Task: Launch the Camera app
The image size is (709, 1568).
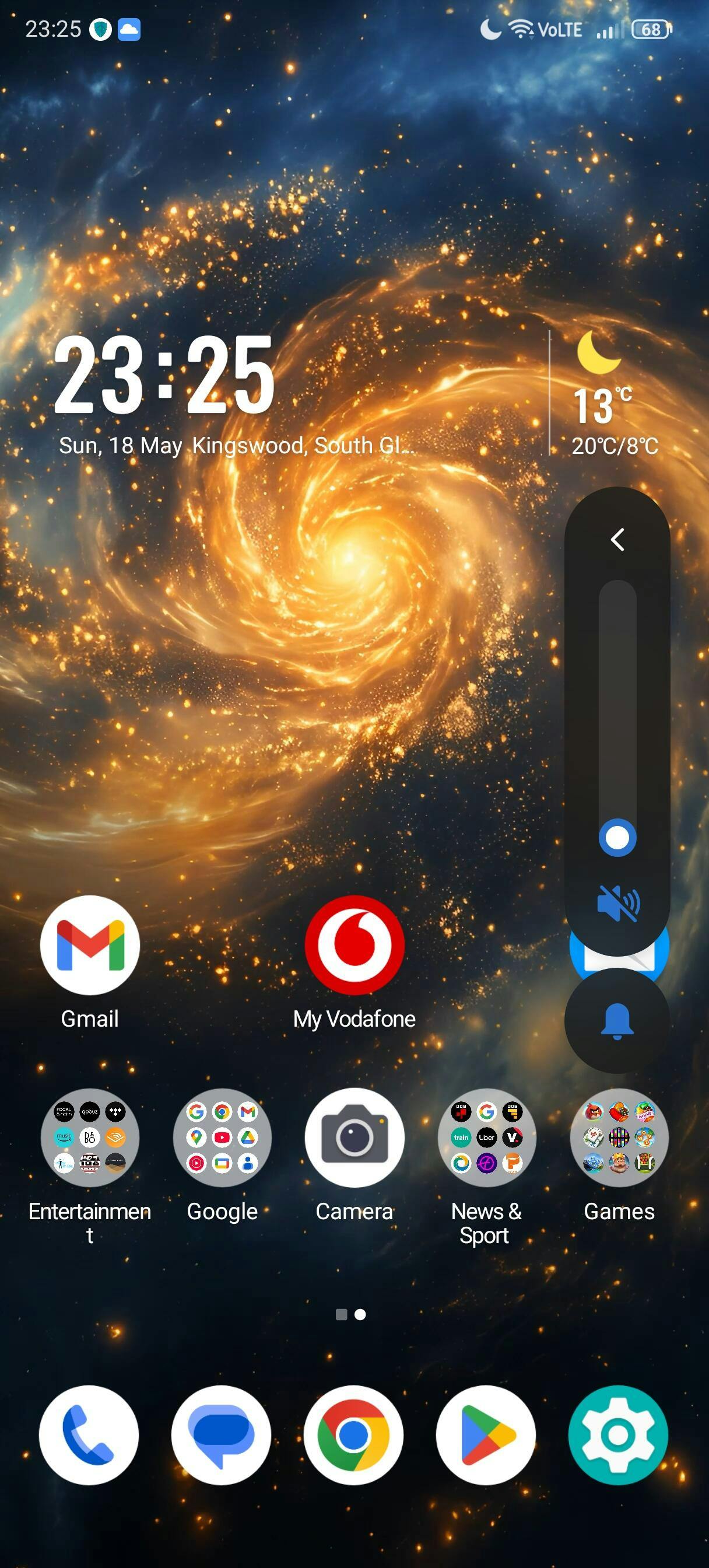Action: (354, 1137)
